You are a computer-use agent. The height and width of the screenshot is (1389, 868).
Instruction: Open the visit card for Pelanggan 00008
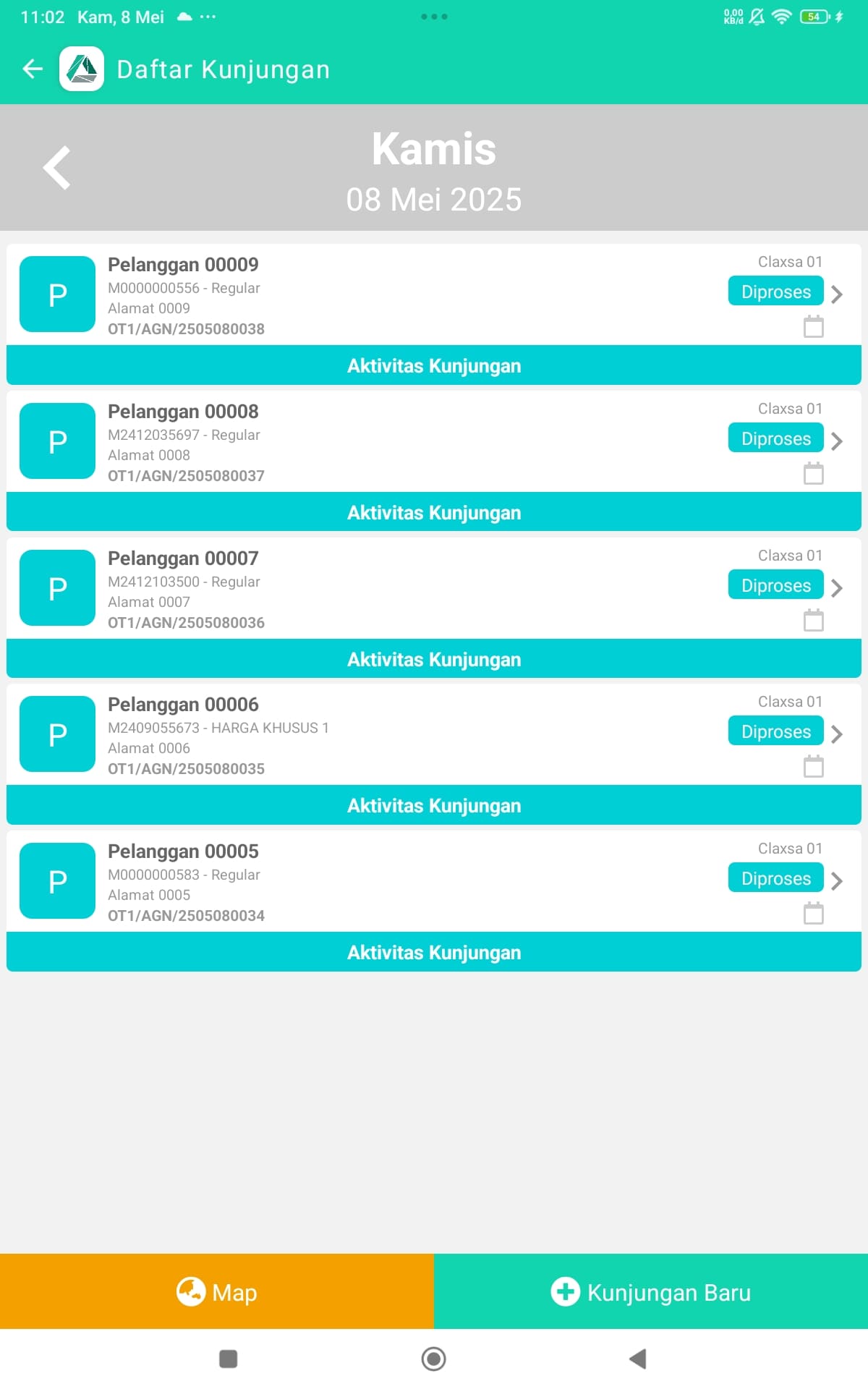click(434, 441)
